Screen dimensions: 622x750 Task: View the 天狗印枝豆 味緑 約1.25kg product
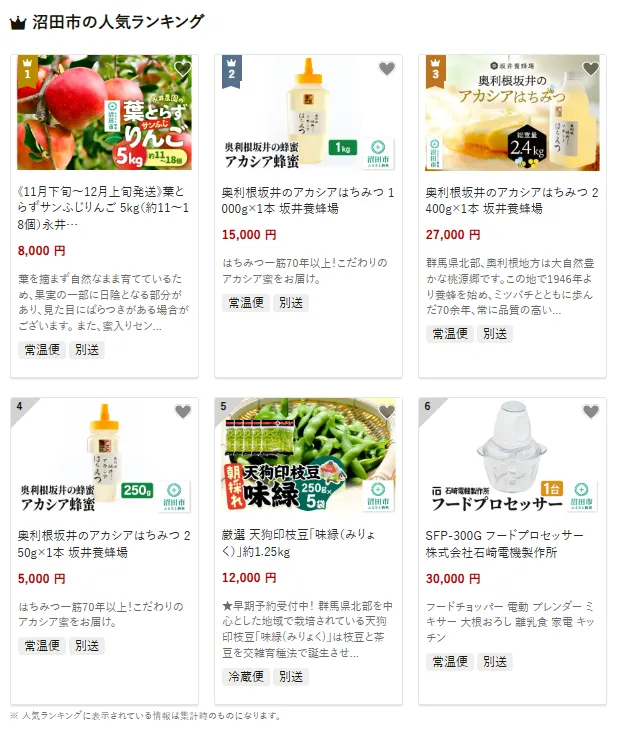pyautogui.click(x=308, y=543)
